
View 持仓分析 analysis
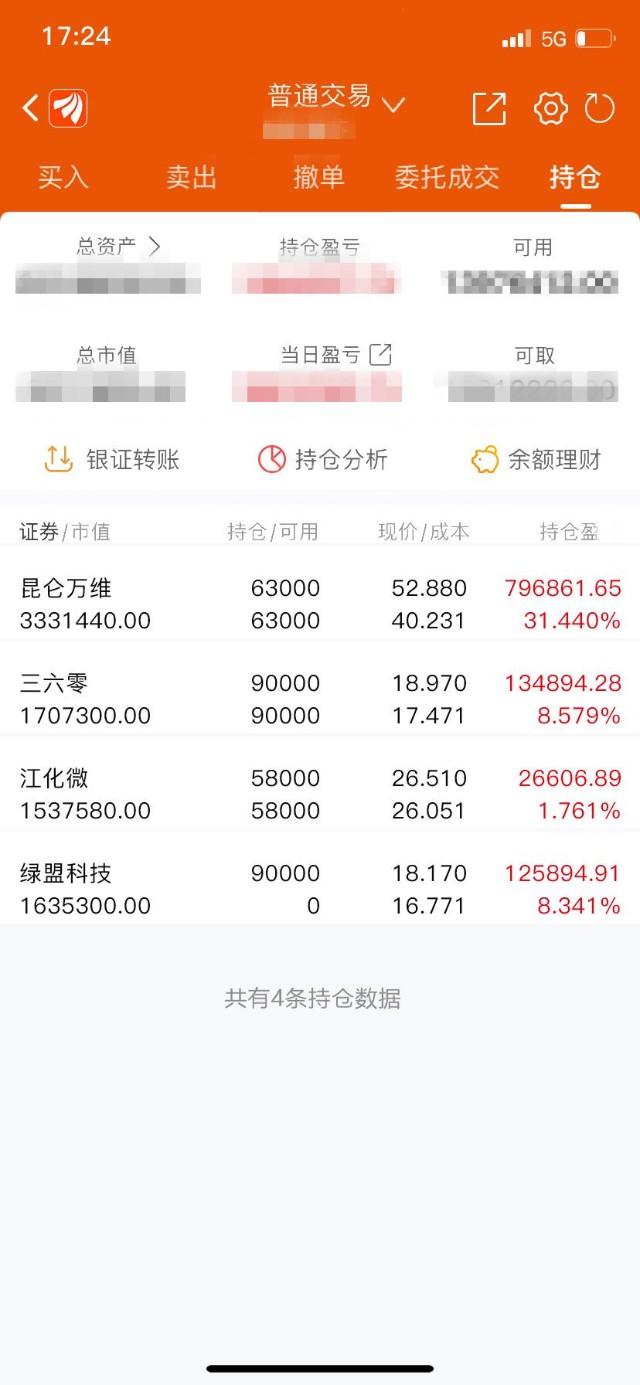(x=322, y=460)
